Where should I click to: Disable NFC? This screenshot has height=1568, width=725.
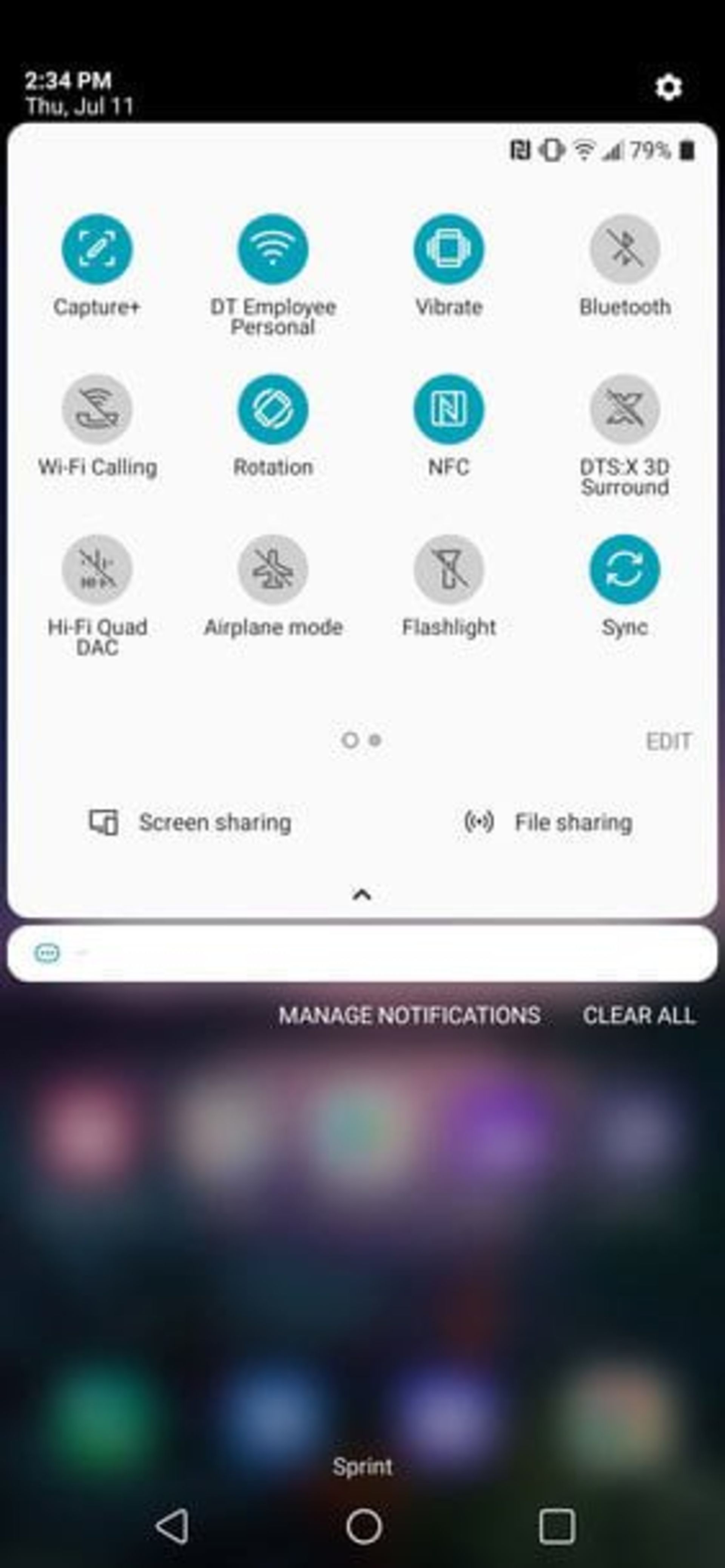(x=449, y=409)
